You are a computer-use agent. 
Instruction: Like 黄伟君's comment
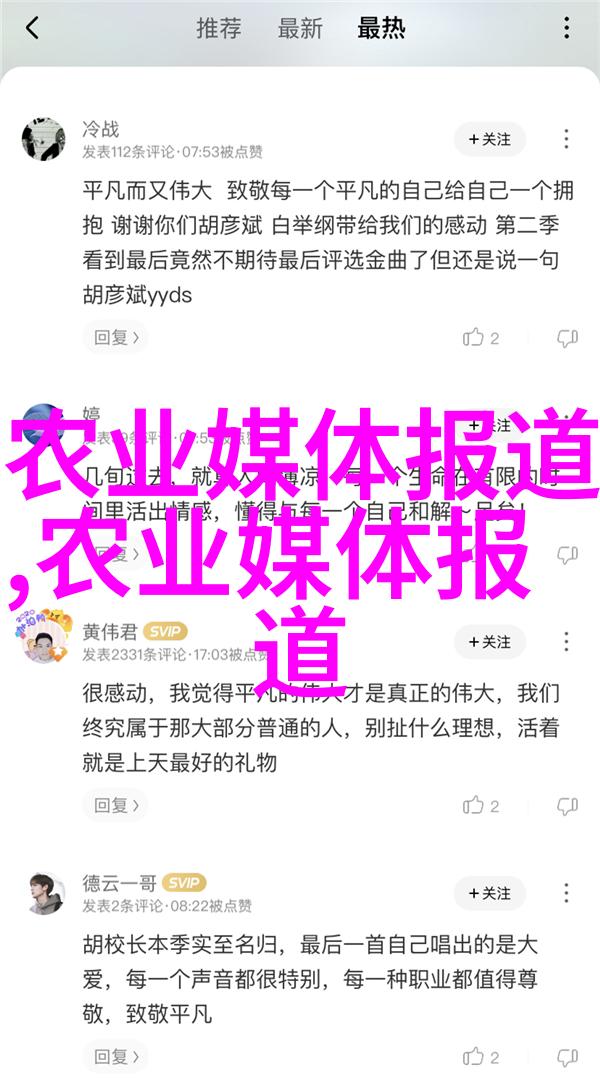[x=474, y=804]
